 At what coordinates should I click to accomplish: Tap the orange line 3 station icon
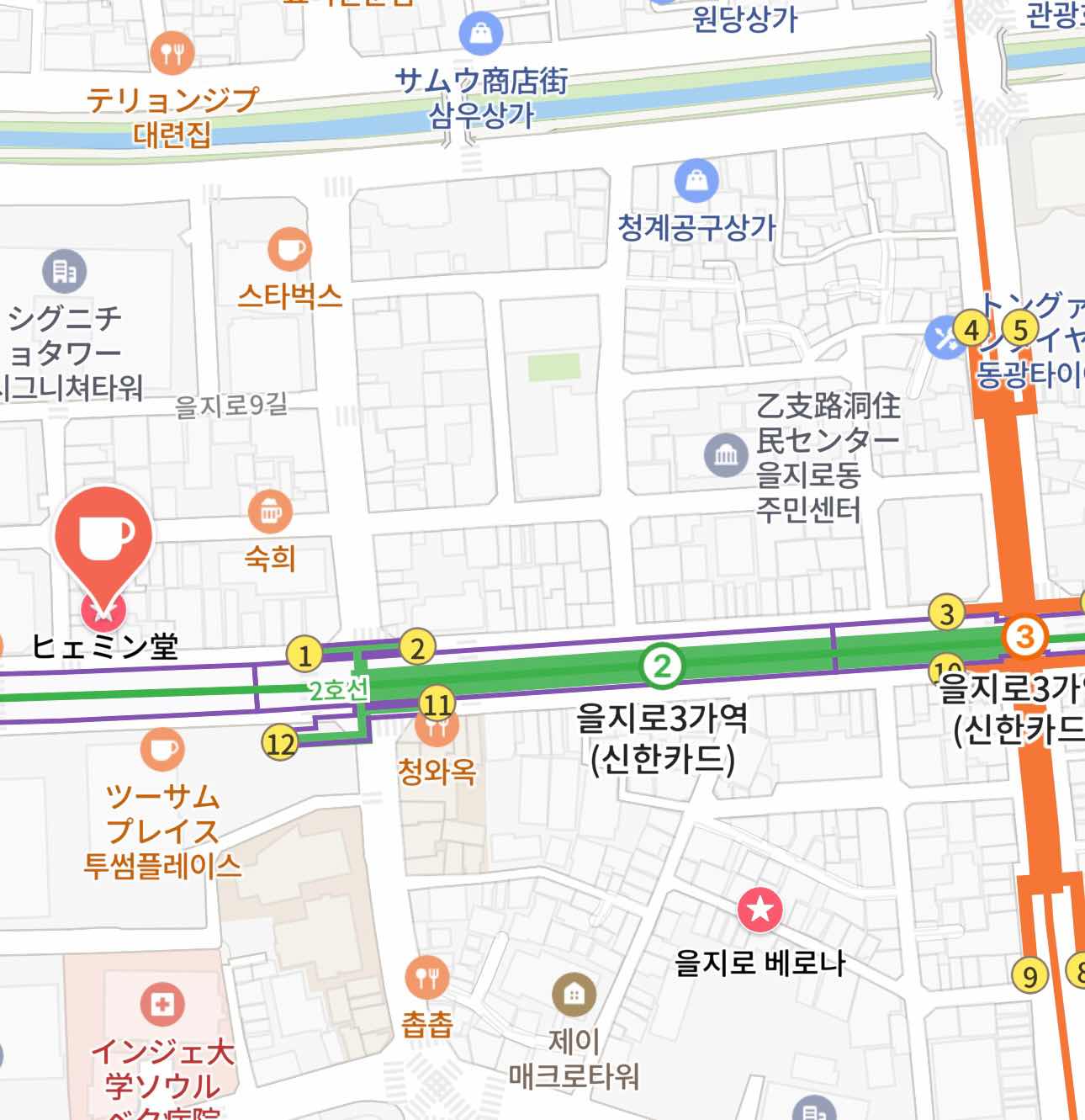tap(1024, 637)
